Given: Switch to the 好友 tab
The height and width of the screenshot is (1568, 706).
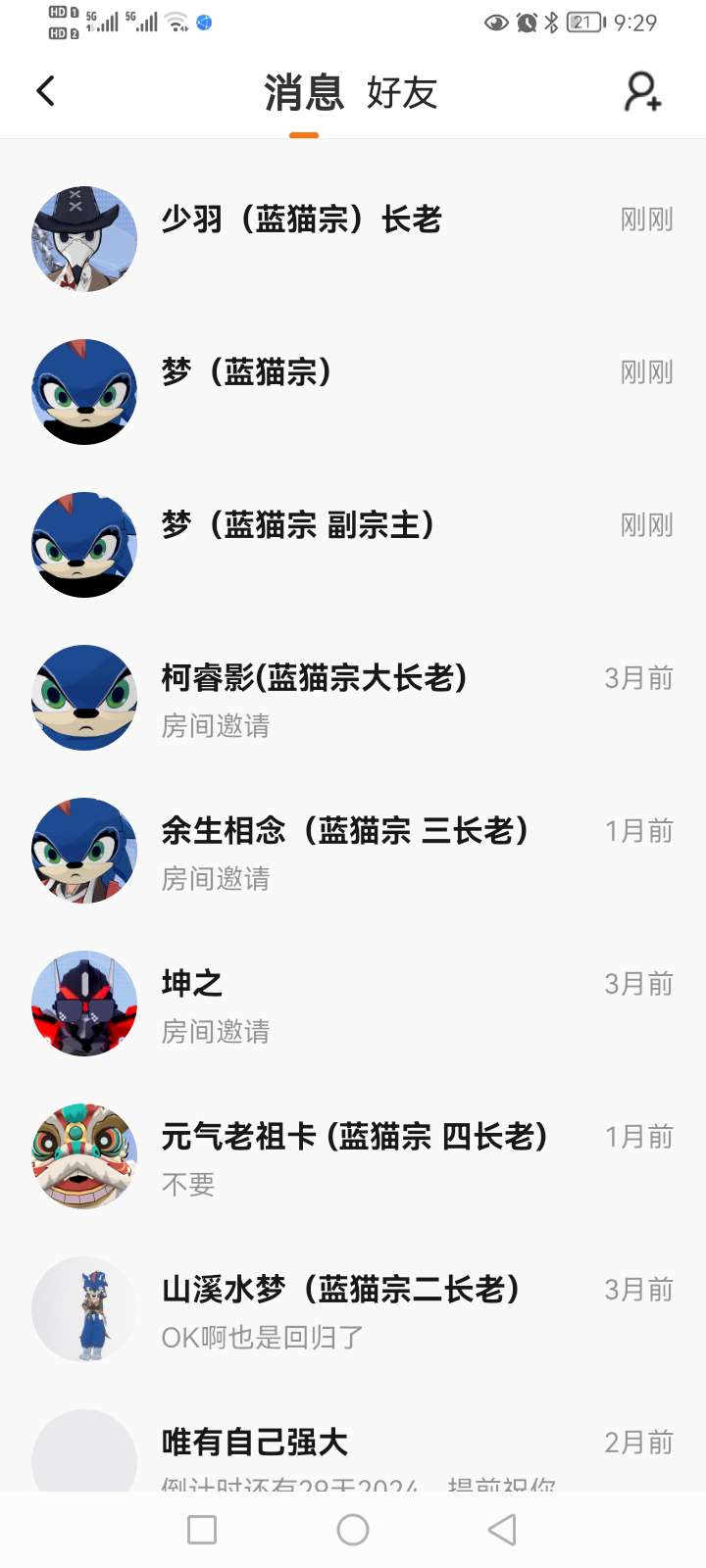Looking at the screenshot, I should pos(402,93).
